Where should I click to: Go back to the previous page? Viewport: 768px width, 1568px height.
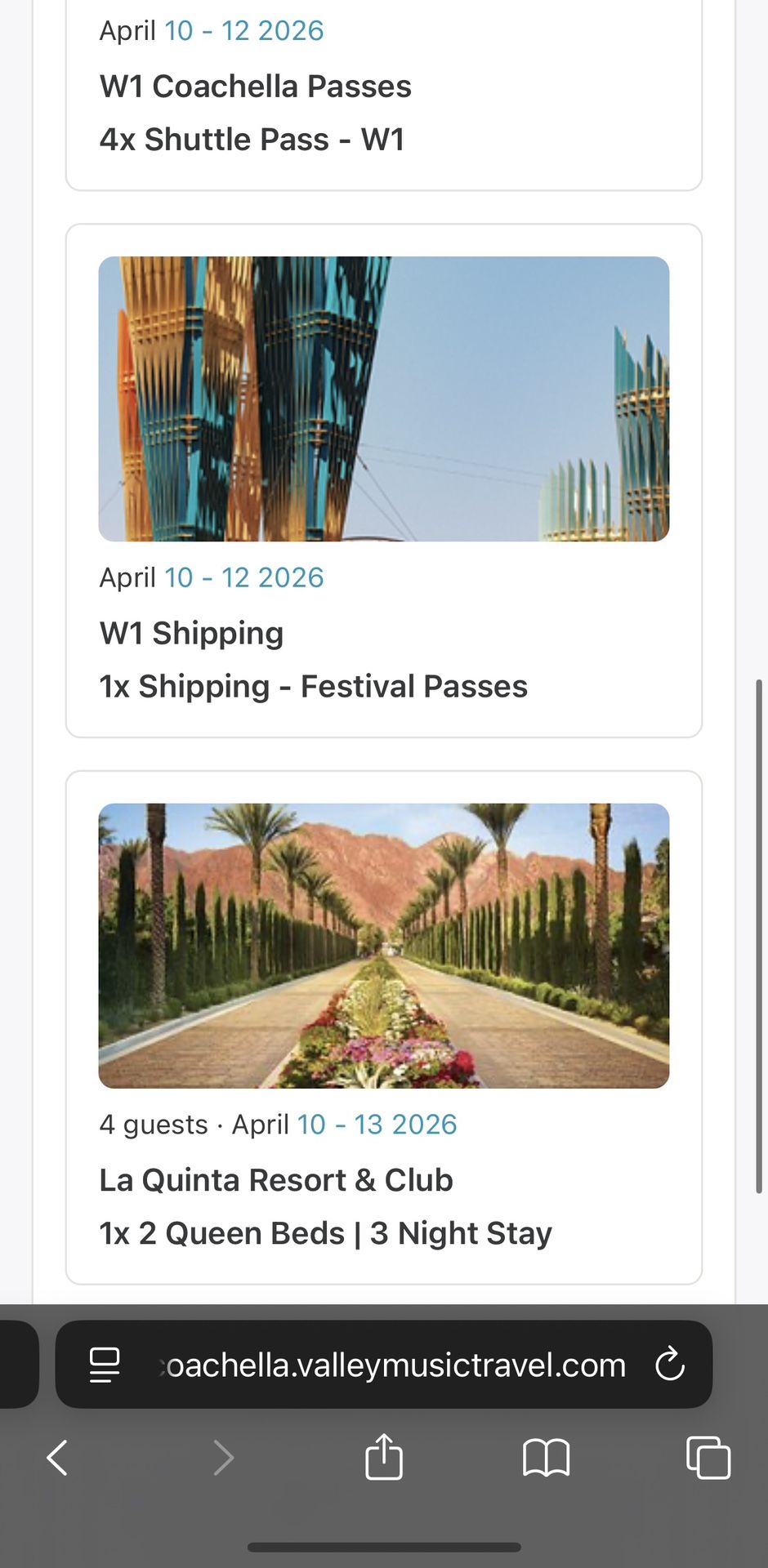(x=57, y=1458)
